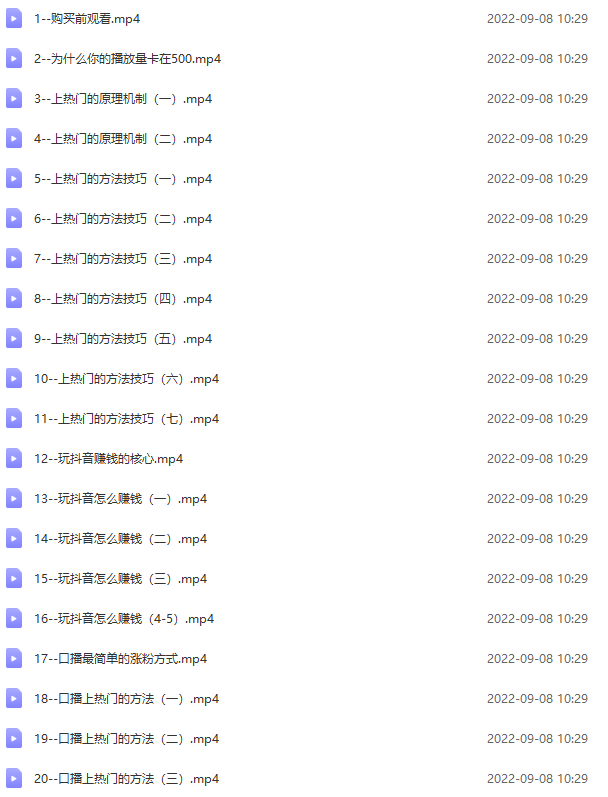Open 2--为什么你的播放量卡在500.mp4
608x797 pixels.
pyautogui.click(x=127, y=59)
